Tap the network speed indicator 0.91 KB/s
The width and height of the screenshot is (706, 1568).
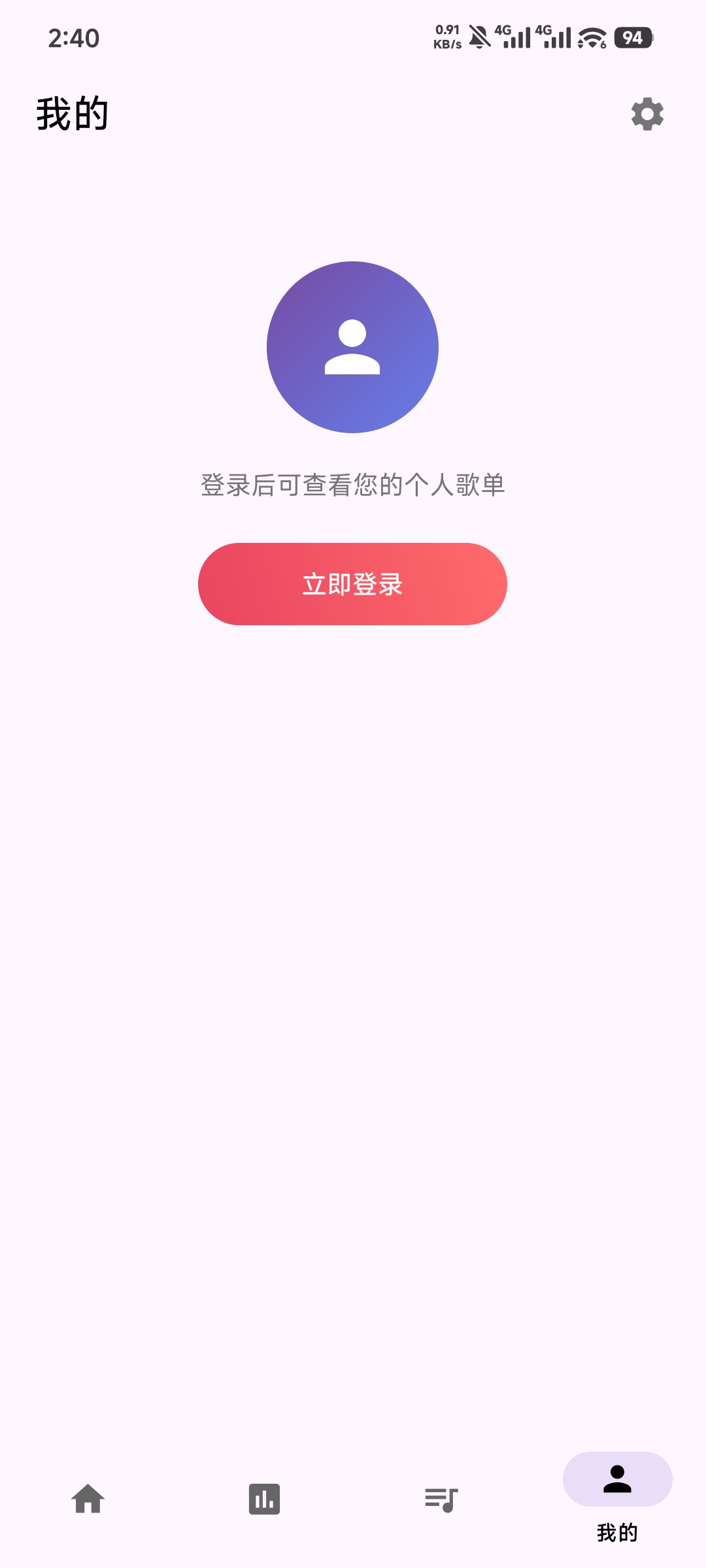click(448, 36)
